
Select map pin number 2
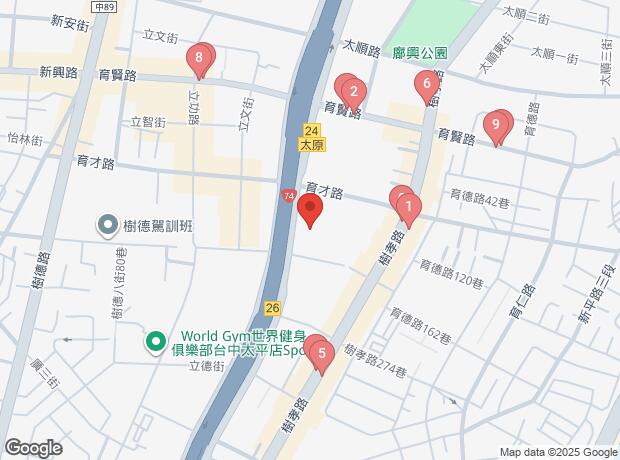tap(353, 92)
